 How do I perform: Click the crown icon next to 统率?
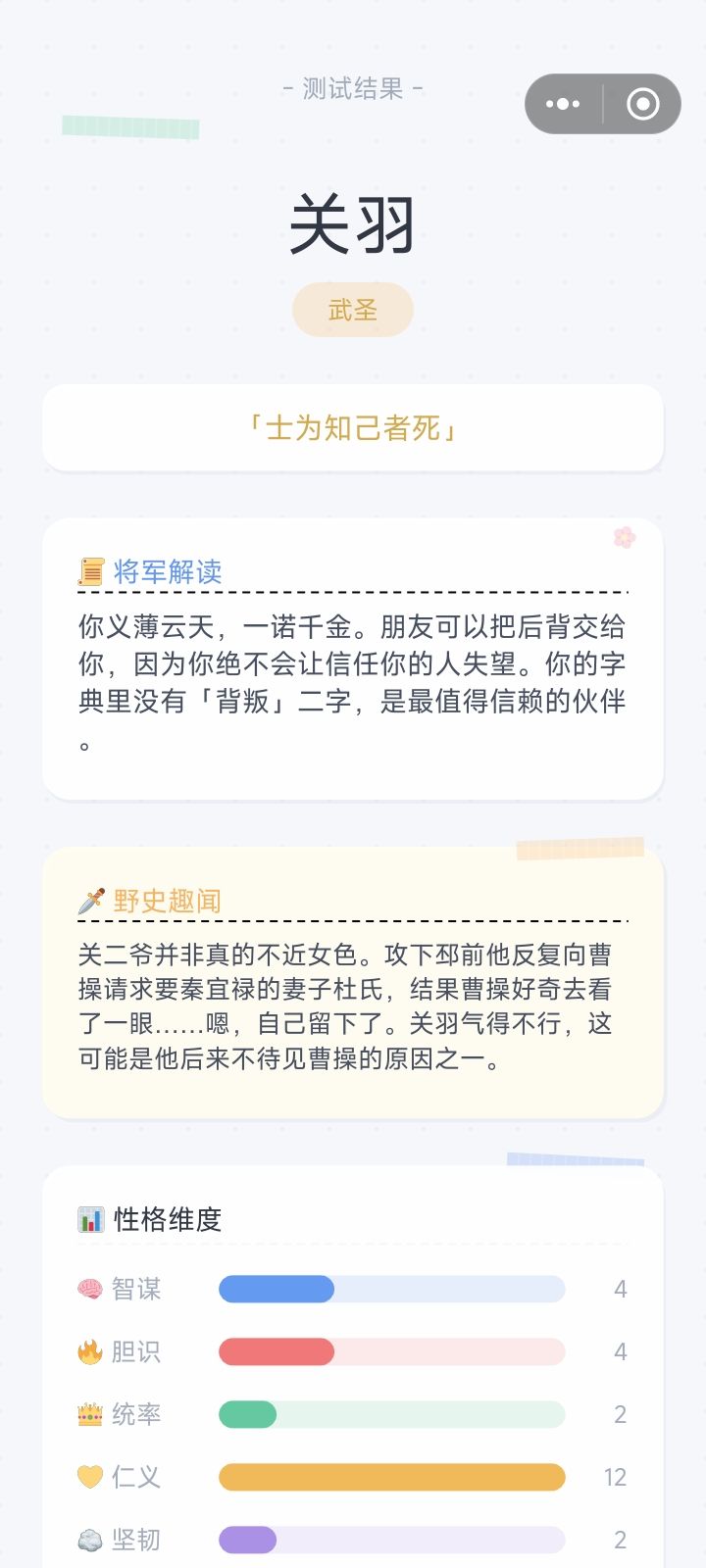[x=91, y=1414]
